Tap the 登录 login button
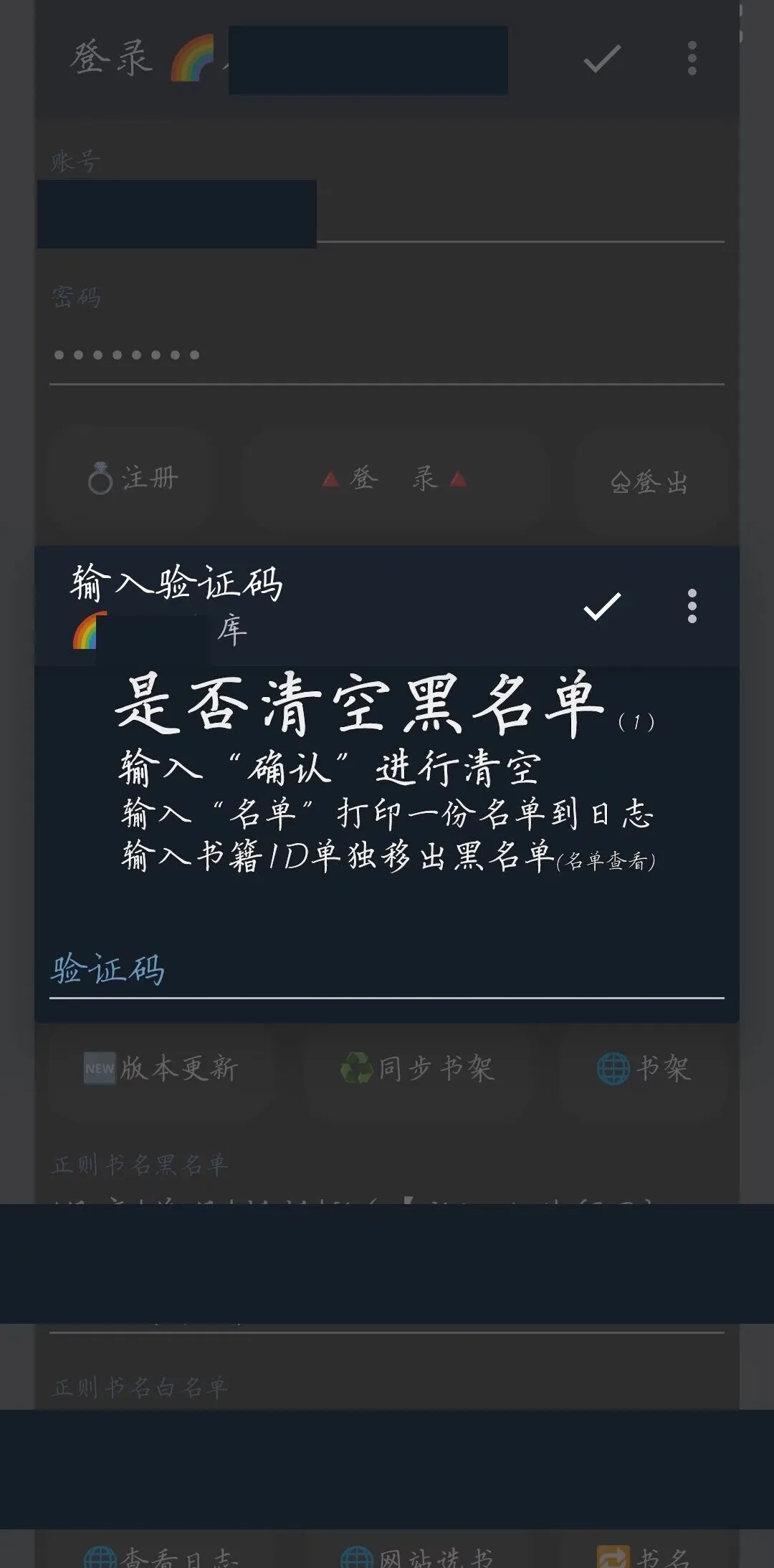 click(394, 478)
